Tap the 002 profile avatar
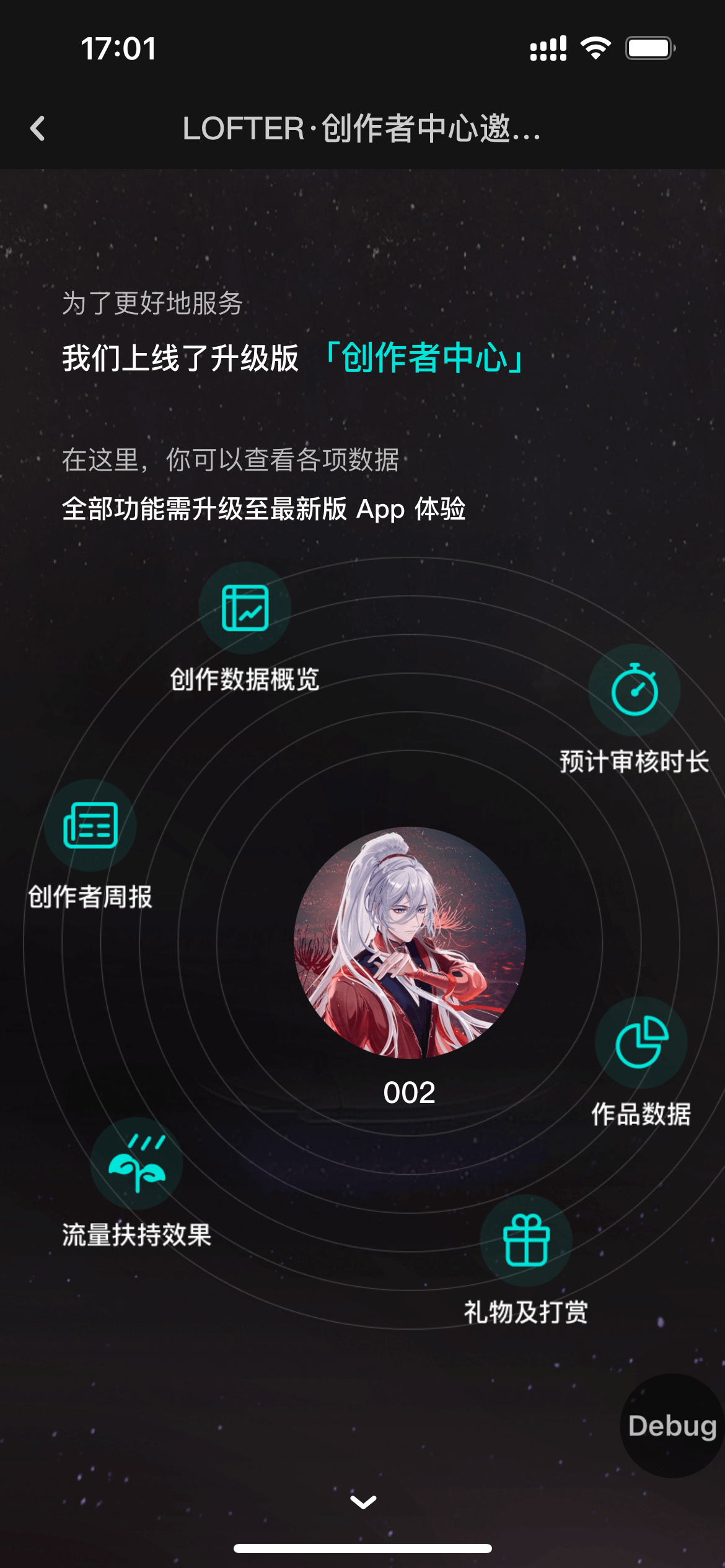725x1568 pixels. [x=410, y=943]
